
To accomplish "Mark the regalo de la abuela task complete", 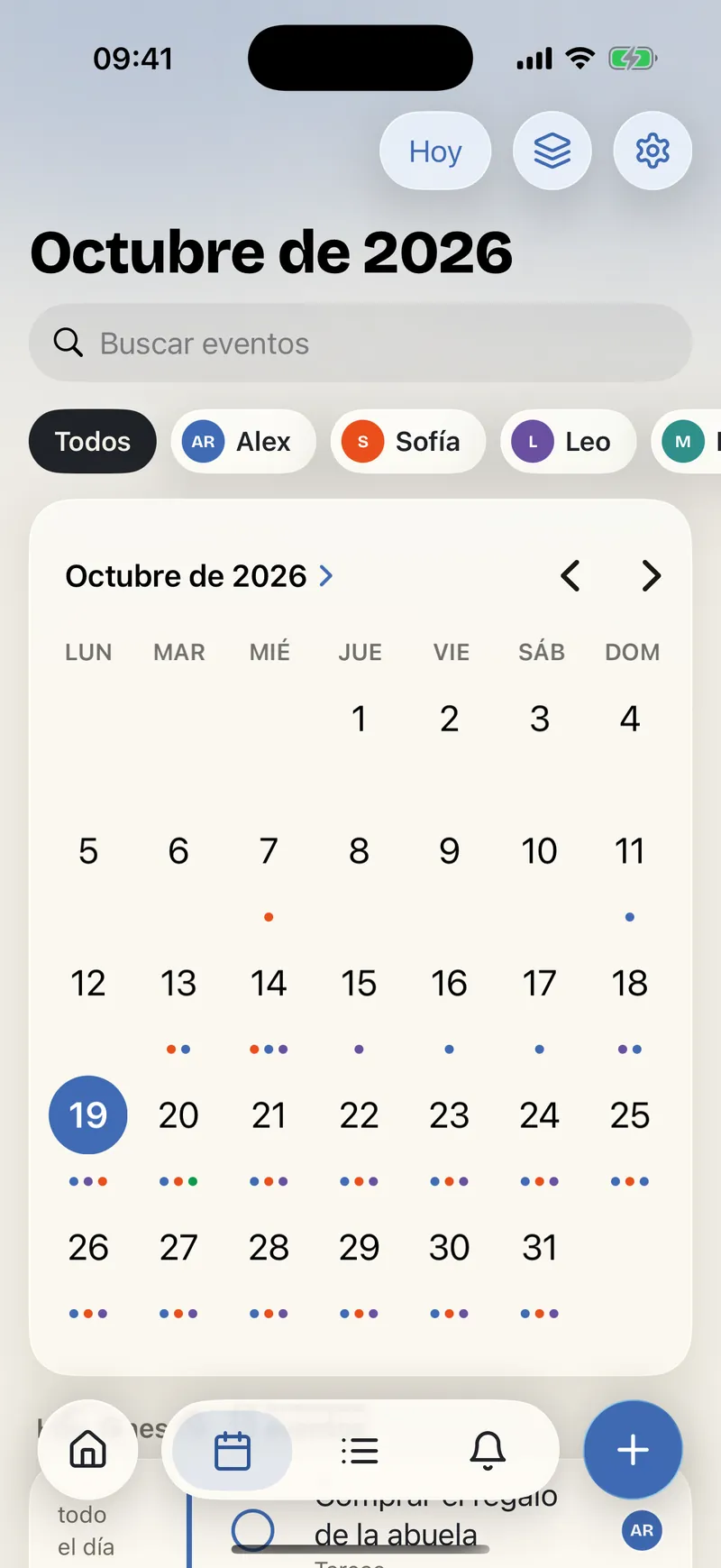I will point(252,1530).
